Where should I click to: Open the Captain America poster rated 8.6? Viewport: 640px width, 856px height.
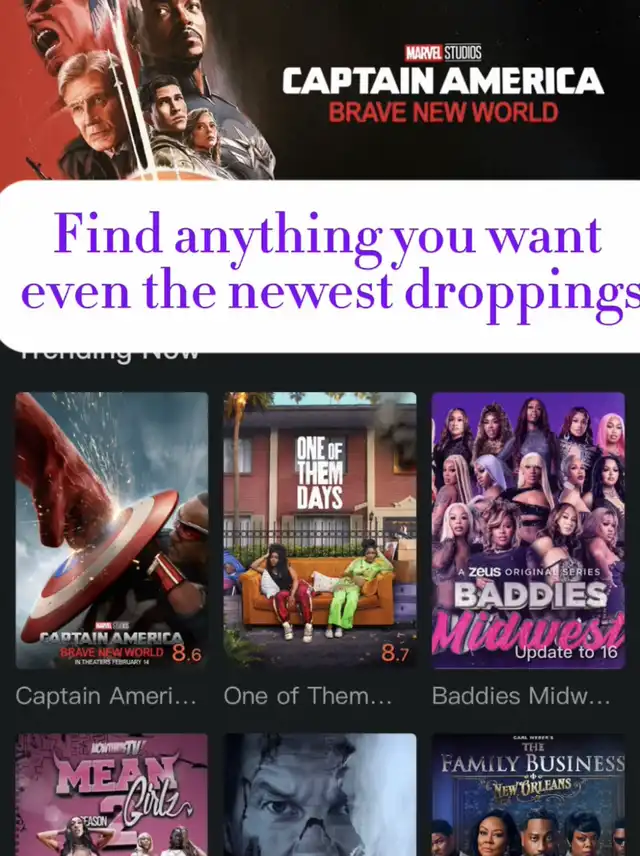(x=112, y=531)
